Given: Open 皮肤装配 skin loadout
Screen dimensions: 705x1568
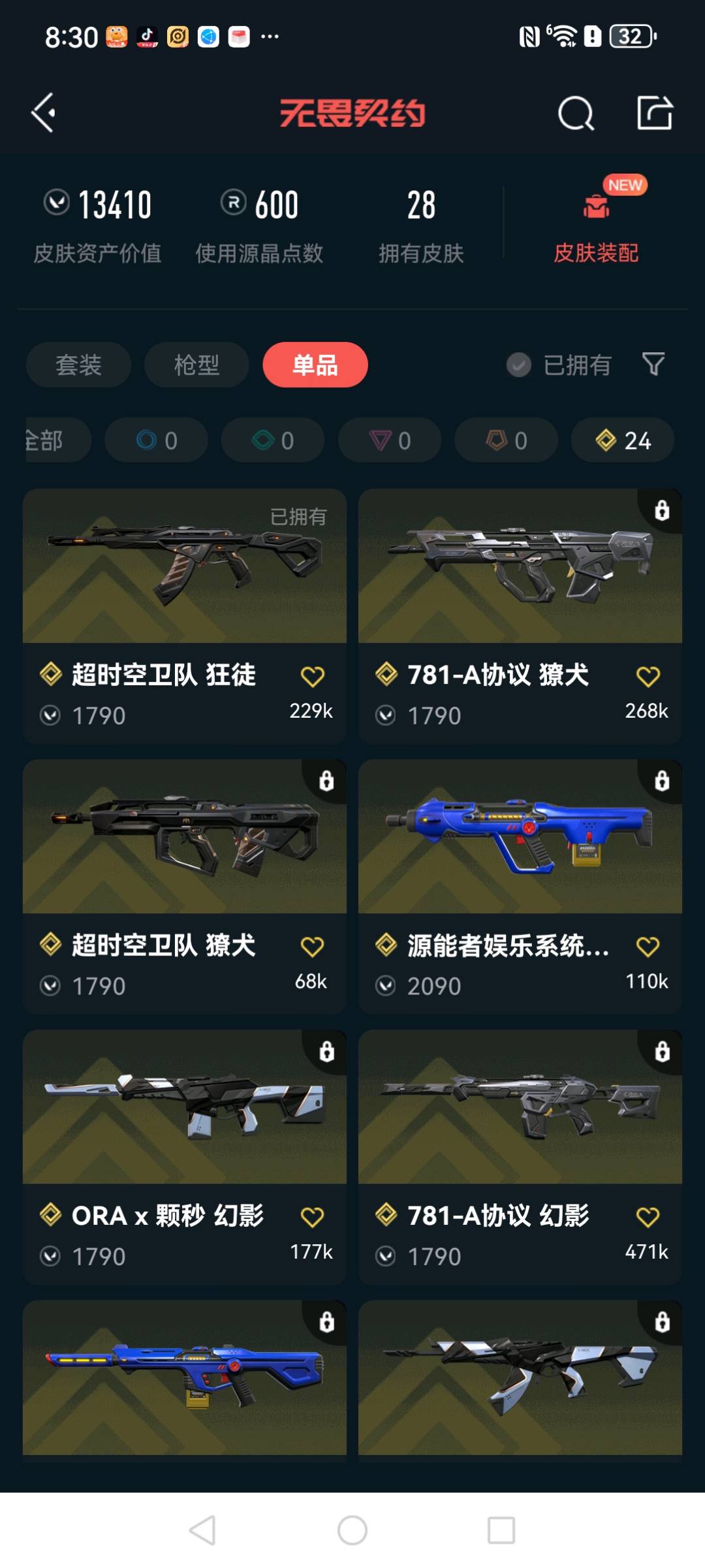Looking at the screenshot, I should 595,225.
